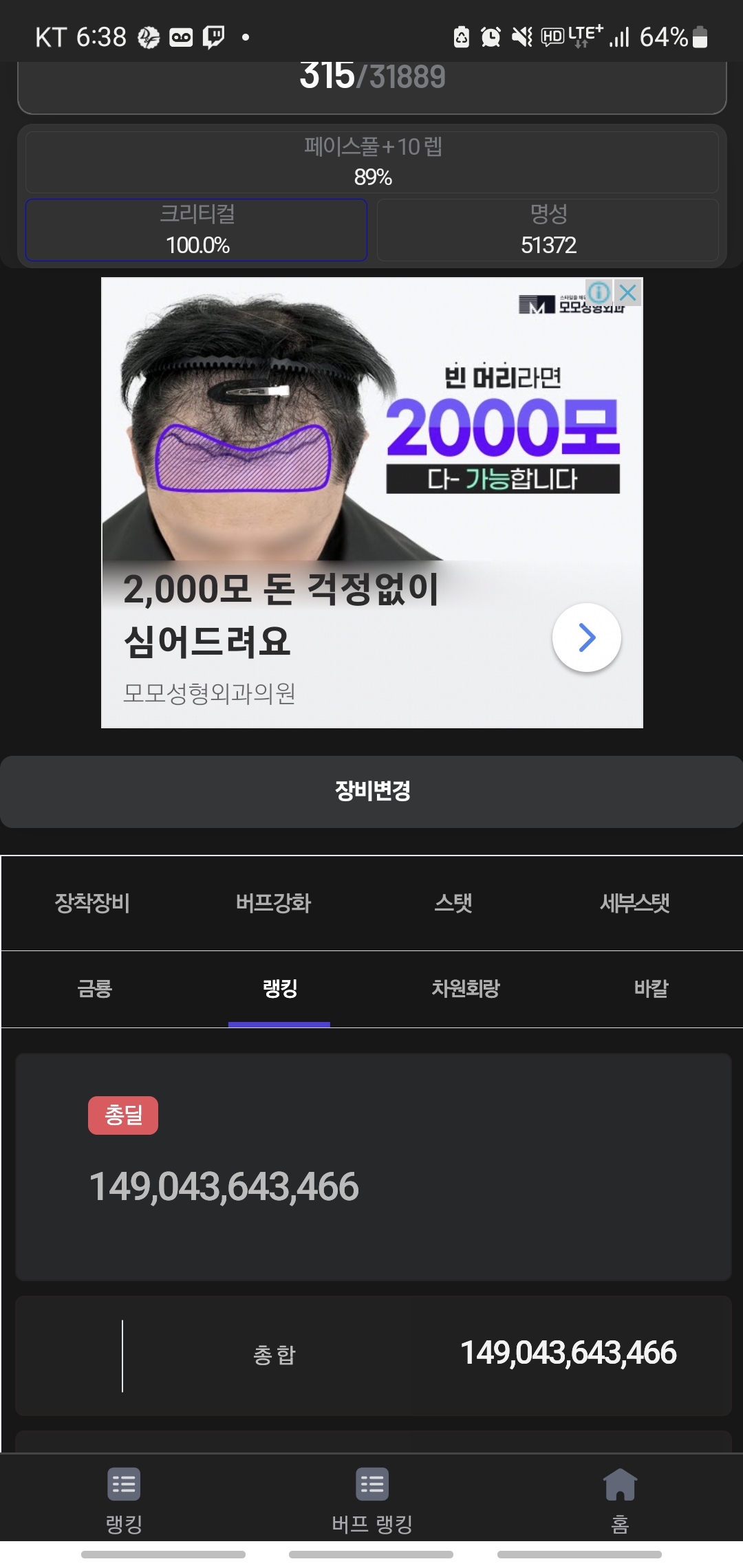The image size is (743, 1568).
Task: Open the 차원회랑 tab
Action: click(466, 989)
